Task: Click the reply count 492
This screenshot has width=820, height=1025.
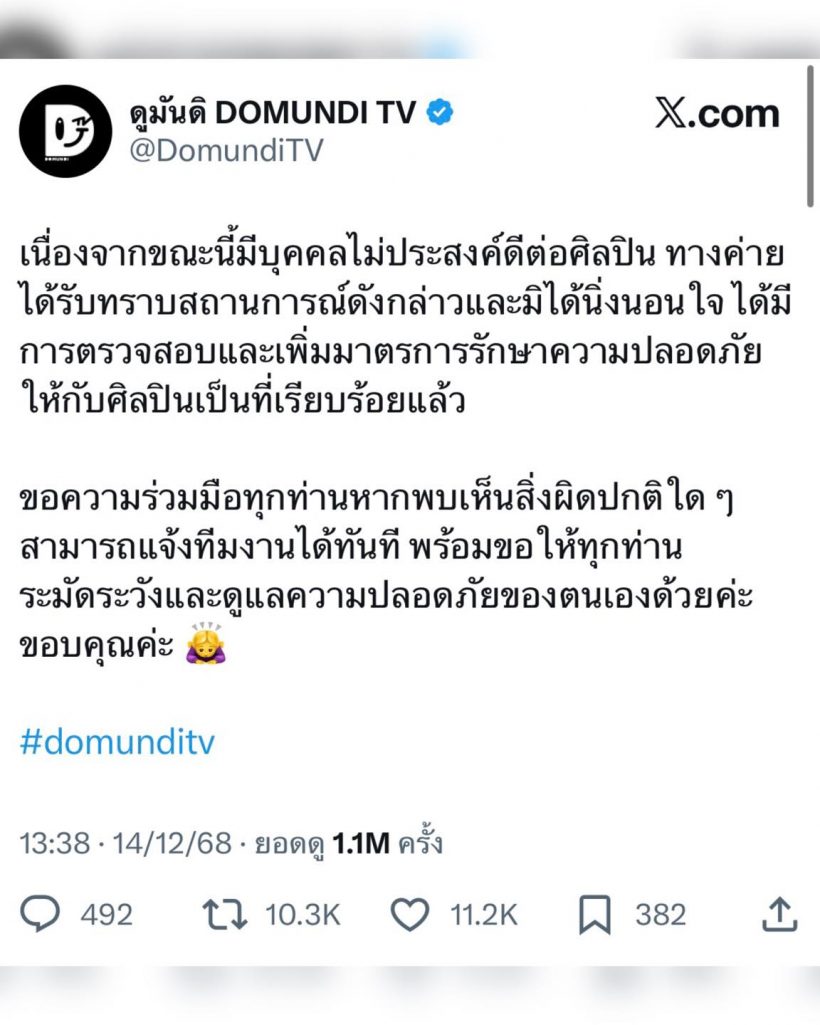Action: (x=105, y=913)
